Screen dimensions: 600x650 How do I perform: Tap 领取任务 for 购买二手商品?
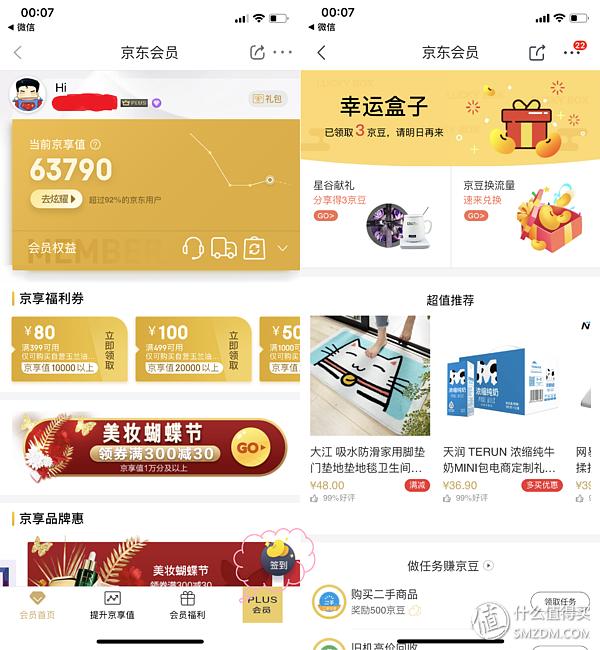[559, 601]
